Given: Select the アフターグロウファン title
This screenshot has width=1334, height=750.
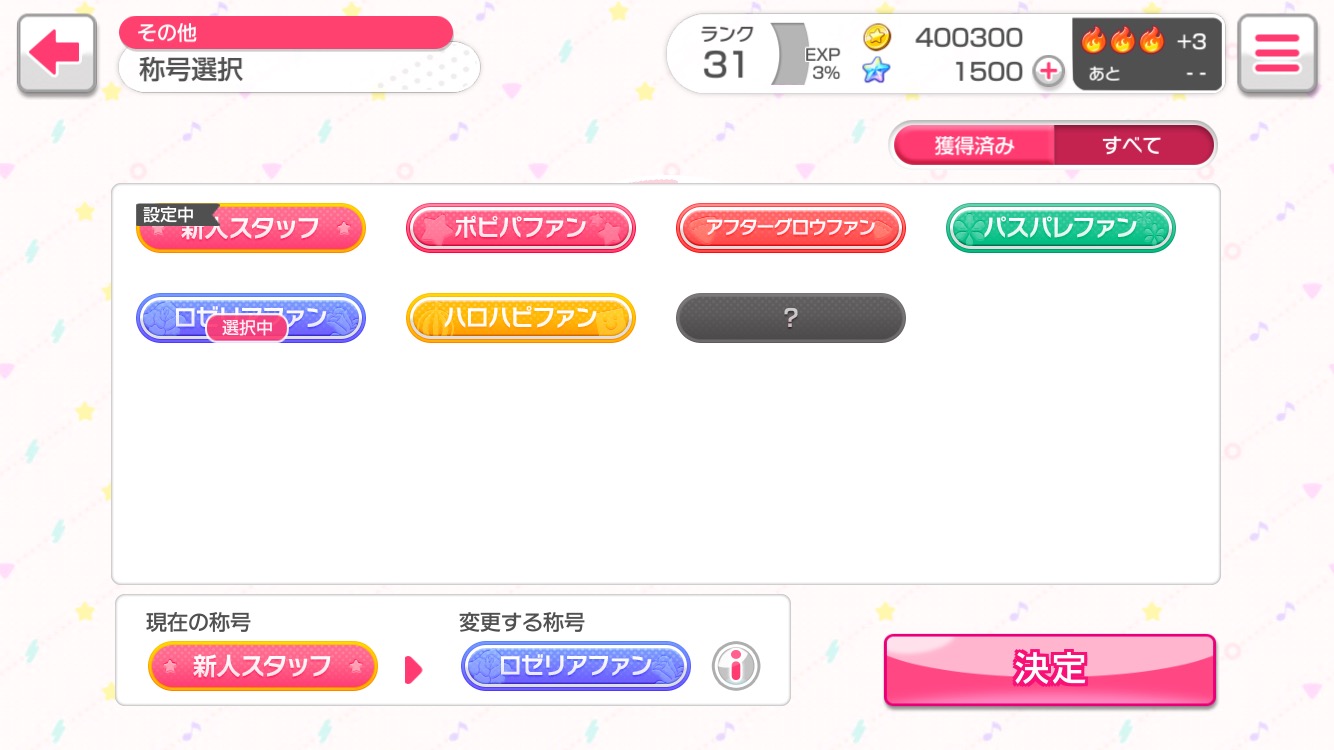Looking at the screenshot, I should pyautogui.click(x=791, y=229).
